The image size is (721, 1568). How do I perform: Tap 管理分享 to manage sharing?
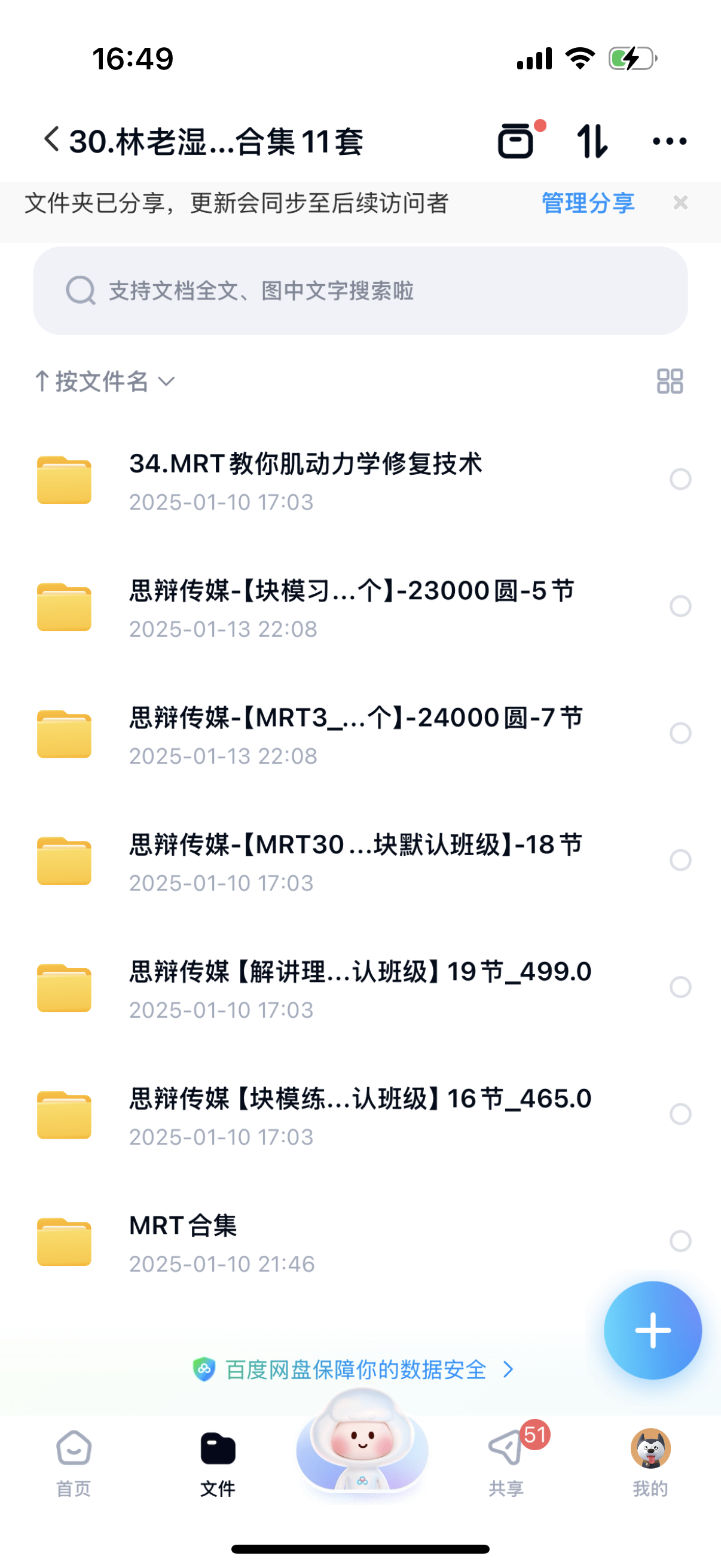click(x=588, y=203)
